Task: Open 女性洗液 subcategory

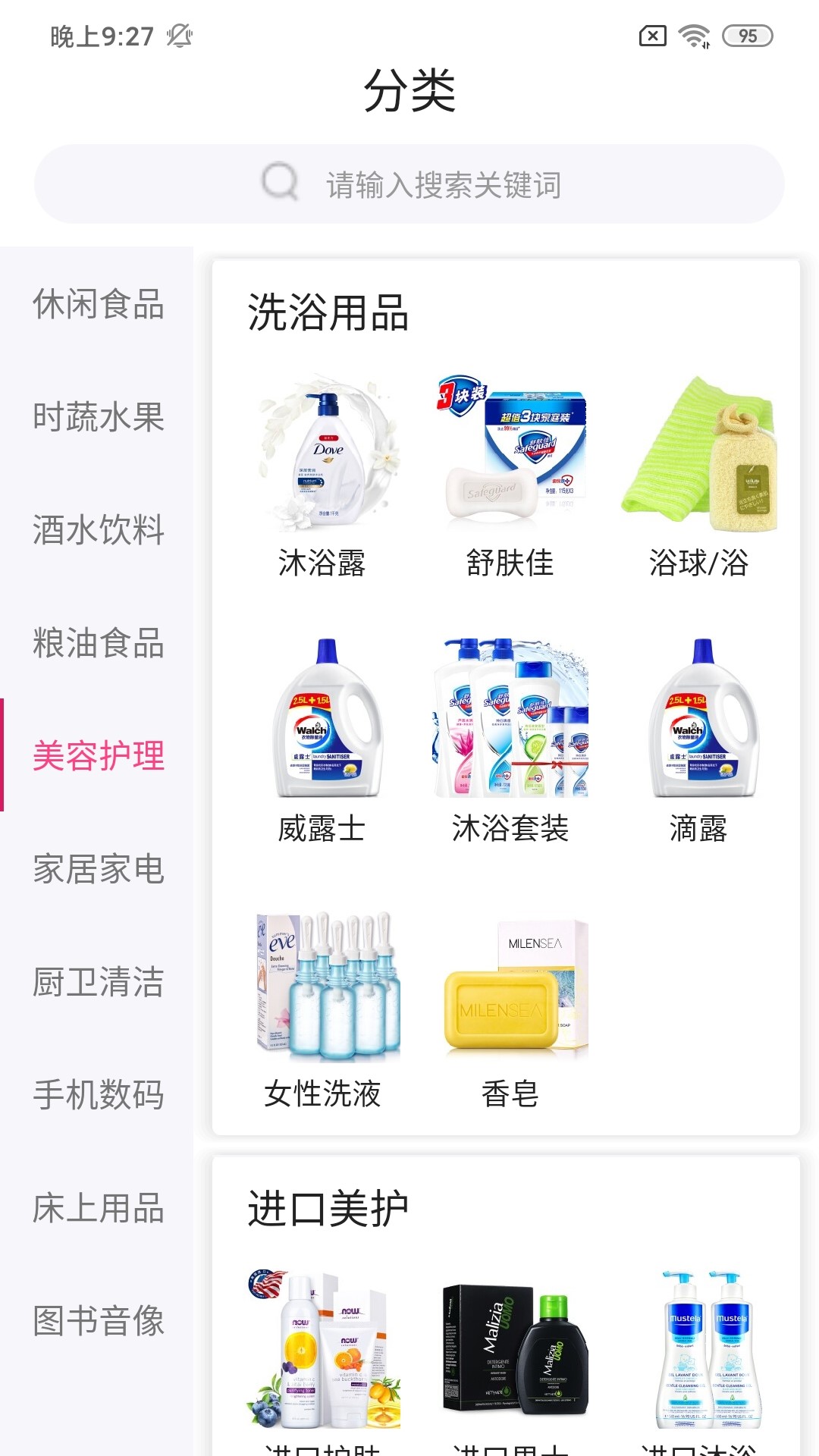Action: coord(322,1009)
